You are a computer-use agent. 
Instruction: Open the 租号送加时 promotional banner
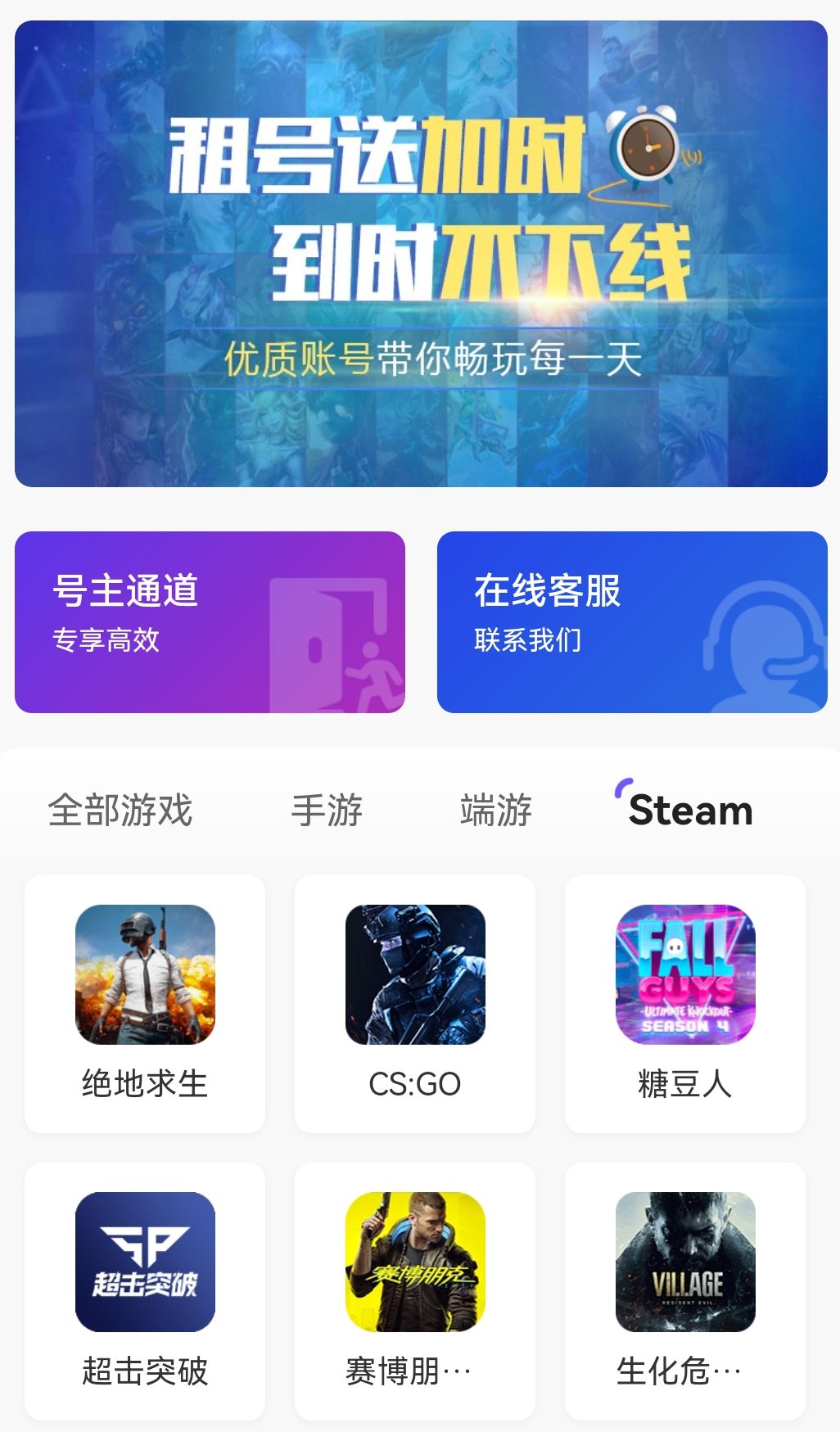point(421,254)
